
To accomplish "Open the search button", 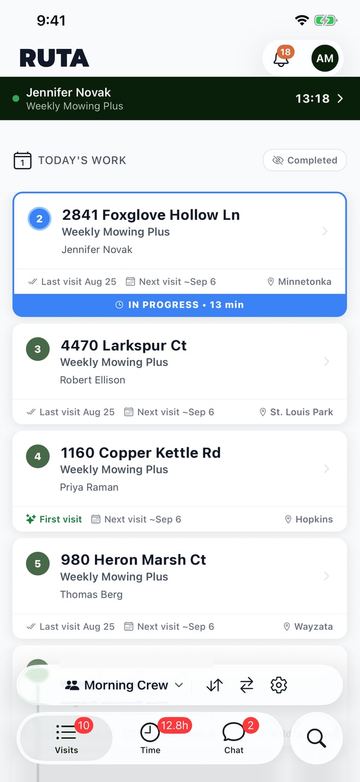I will coord(316,738).
